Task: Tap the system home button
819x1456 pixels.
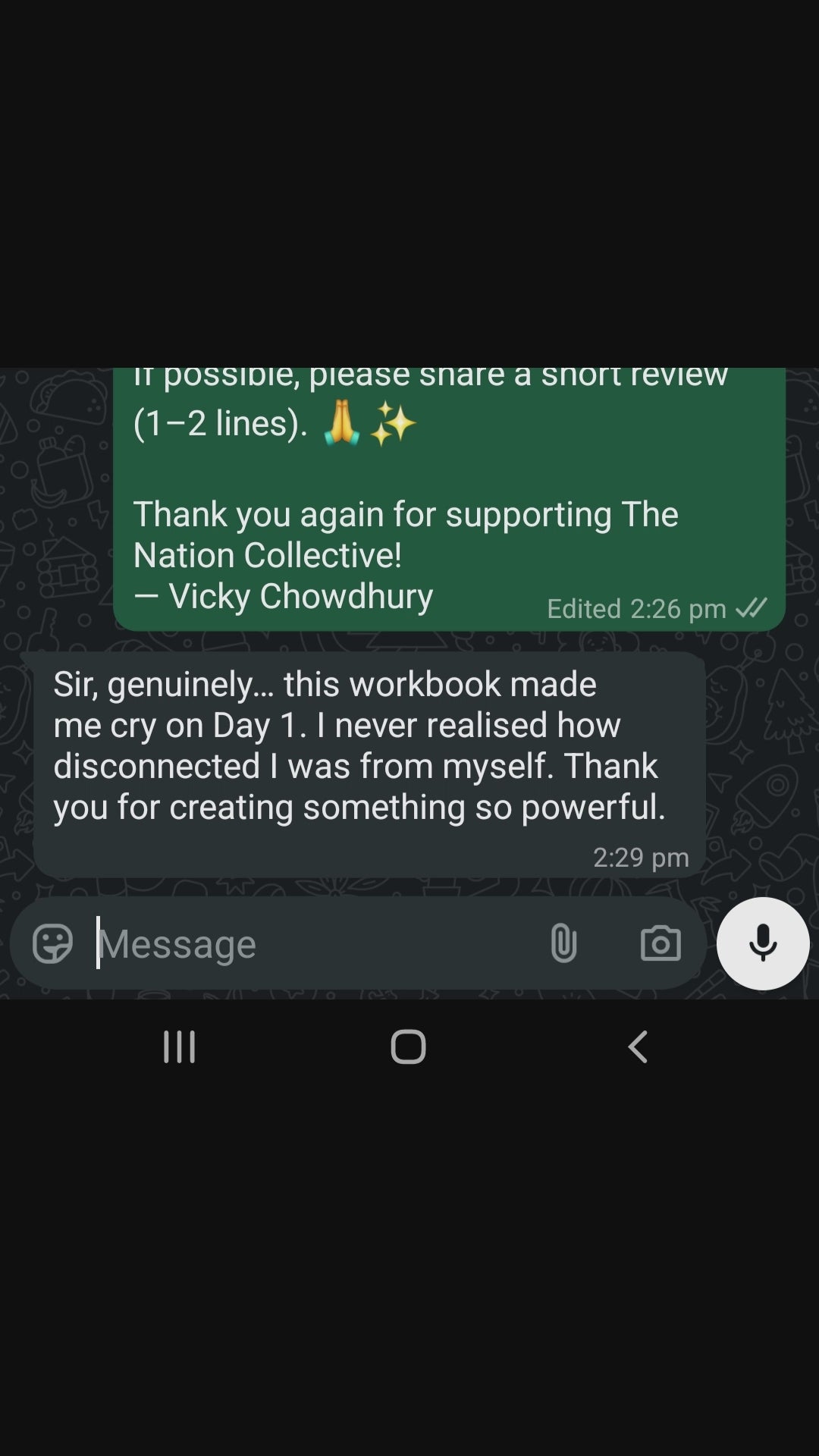Action: coord(408,1046)
